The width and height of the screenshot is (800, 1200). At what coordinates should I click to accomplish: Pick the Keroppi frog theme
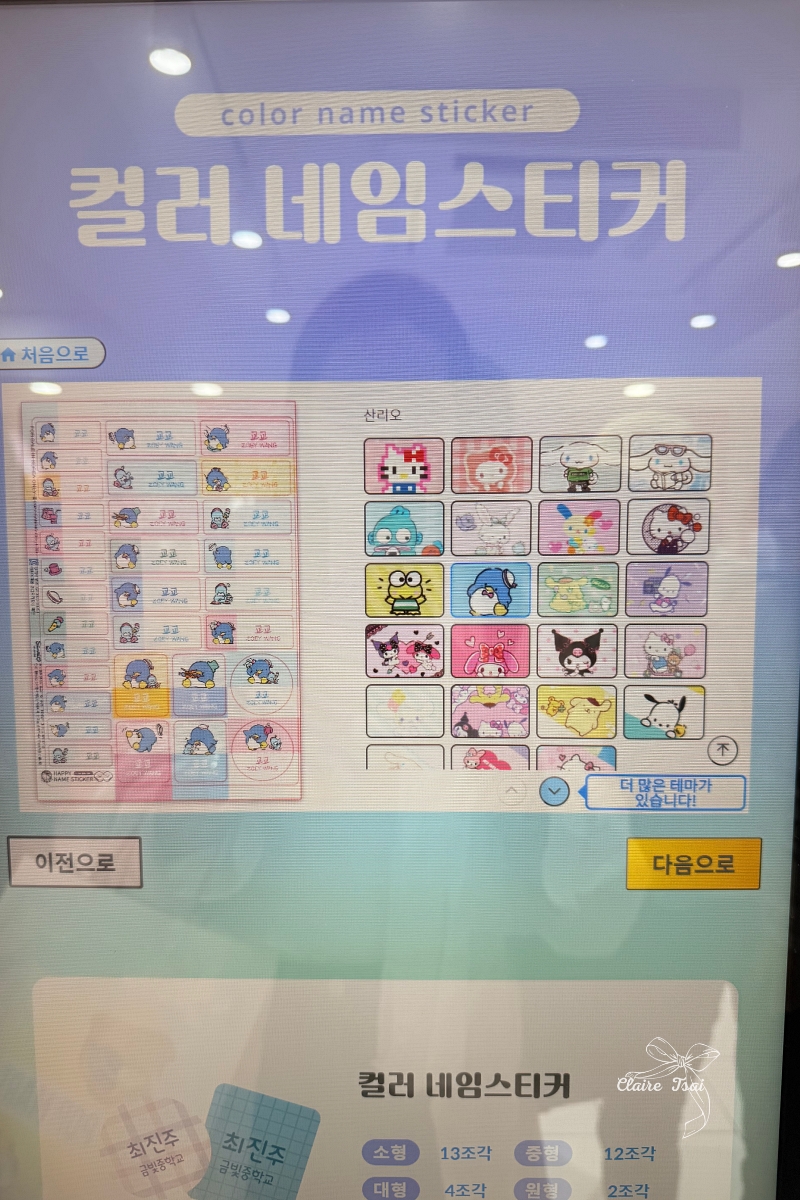pyautogui.click(x=404, y=590)
